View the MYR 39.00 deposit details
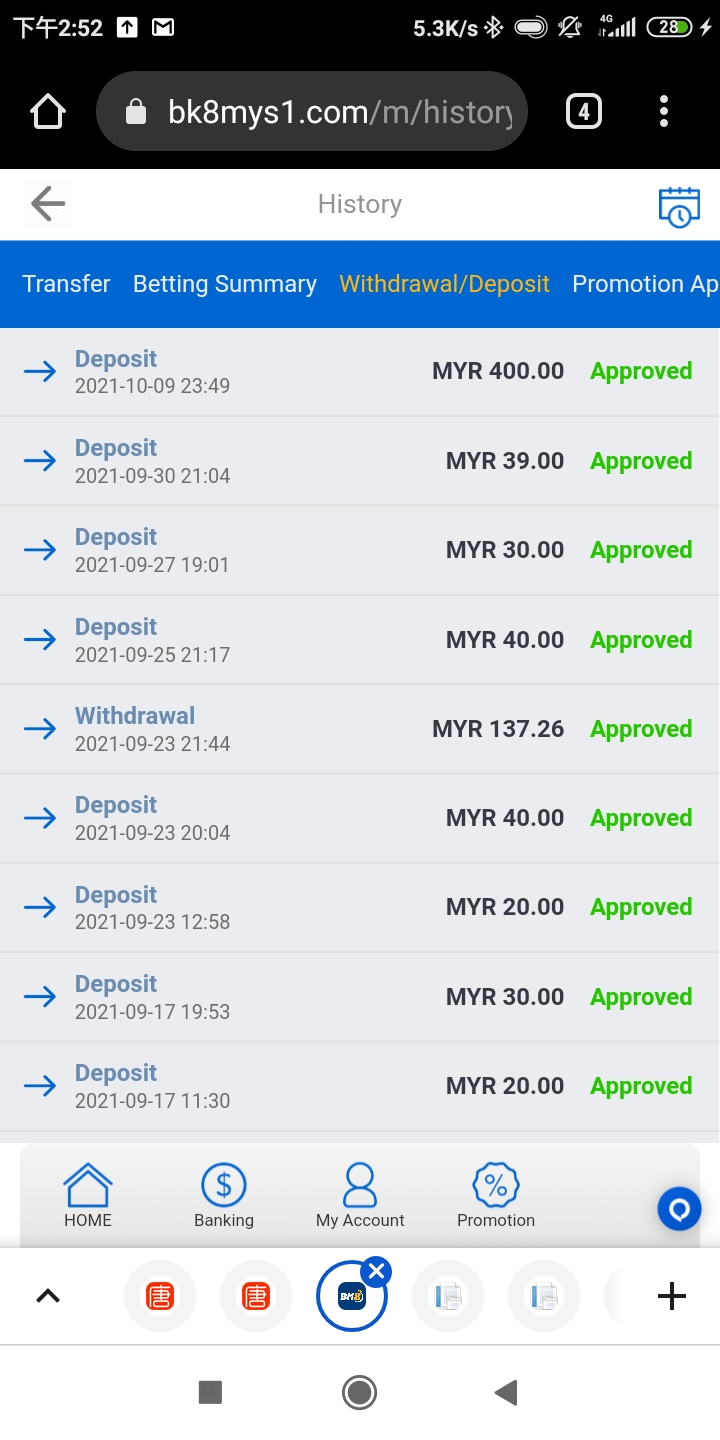This screenshot has height=1440, width=720. coord(359,461)
